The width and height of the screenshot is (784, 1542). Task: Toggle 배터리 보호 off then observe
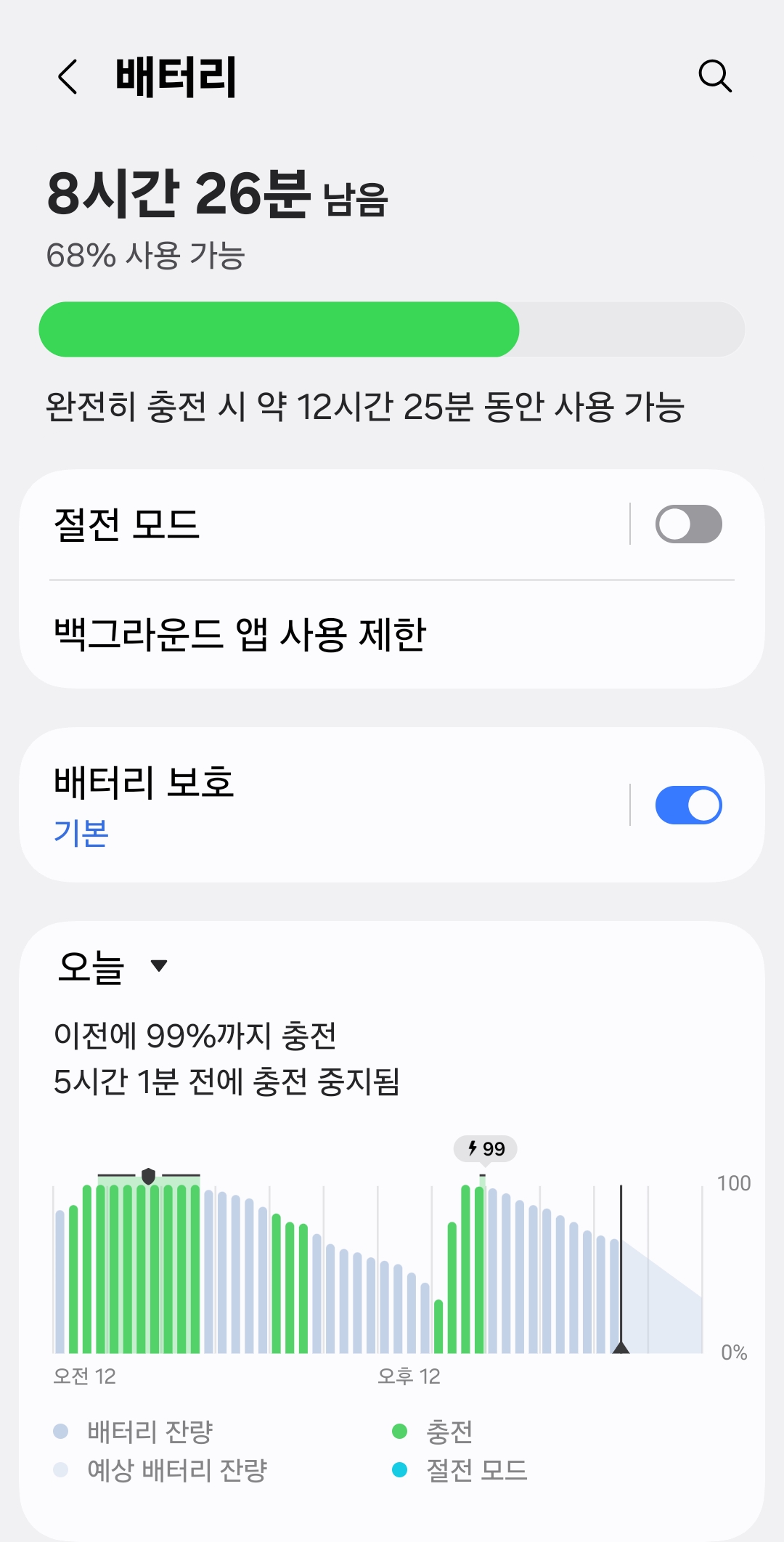[x=688, y=804]
